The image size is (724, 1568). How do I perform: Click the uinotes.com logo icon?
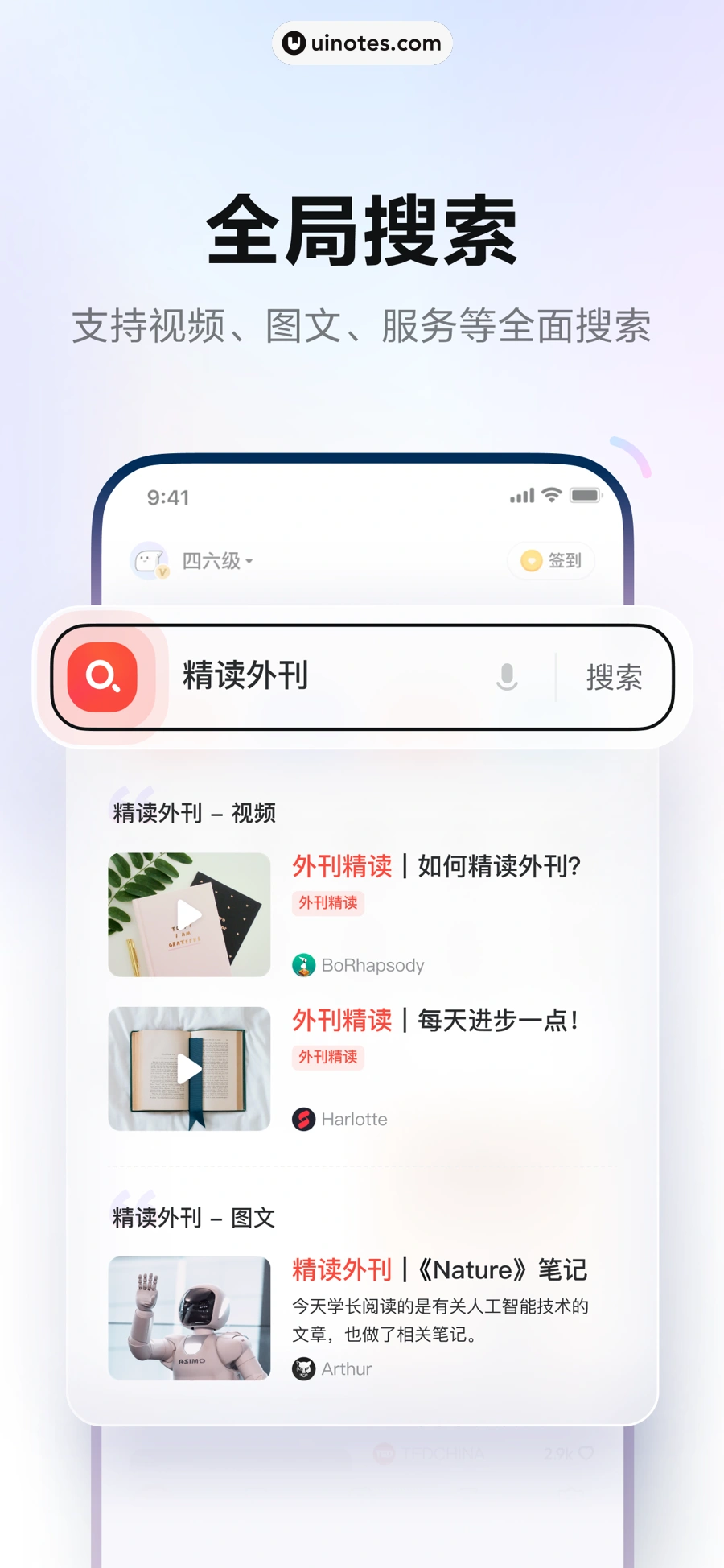(x=293, y=43)
